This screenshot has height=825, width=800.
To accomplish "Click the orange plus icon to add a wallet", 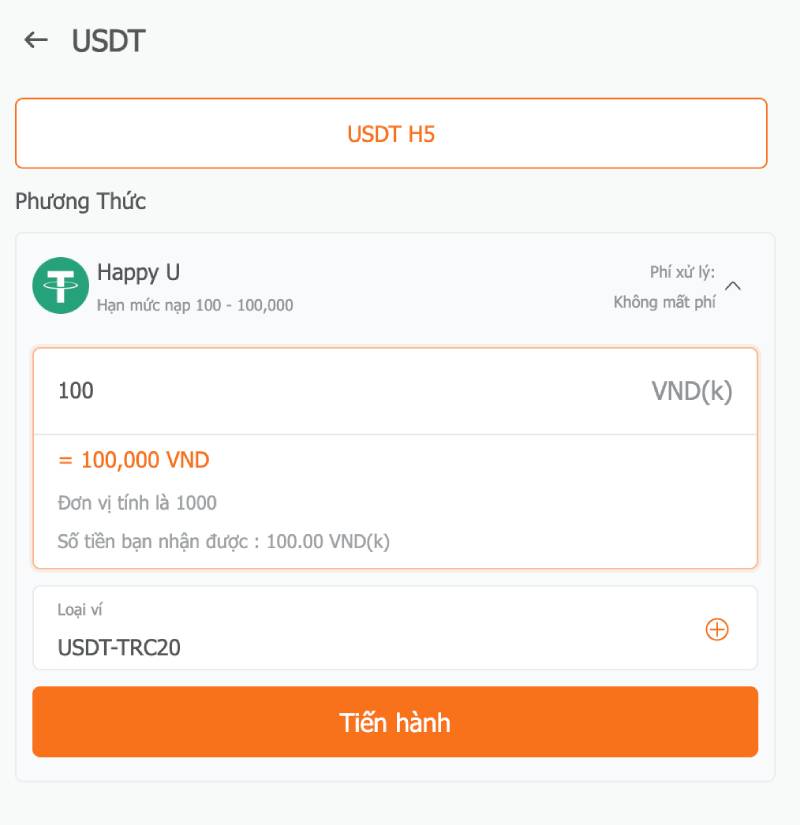I will coord(718,629).
